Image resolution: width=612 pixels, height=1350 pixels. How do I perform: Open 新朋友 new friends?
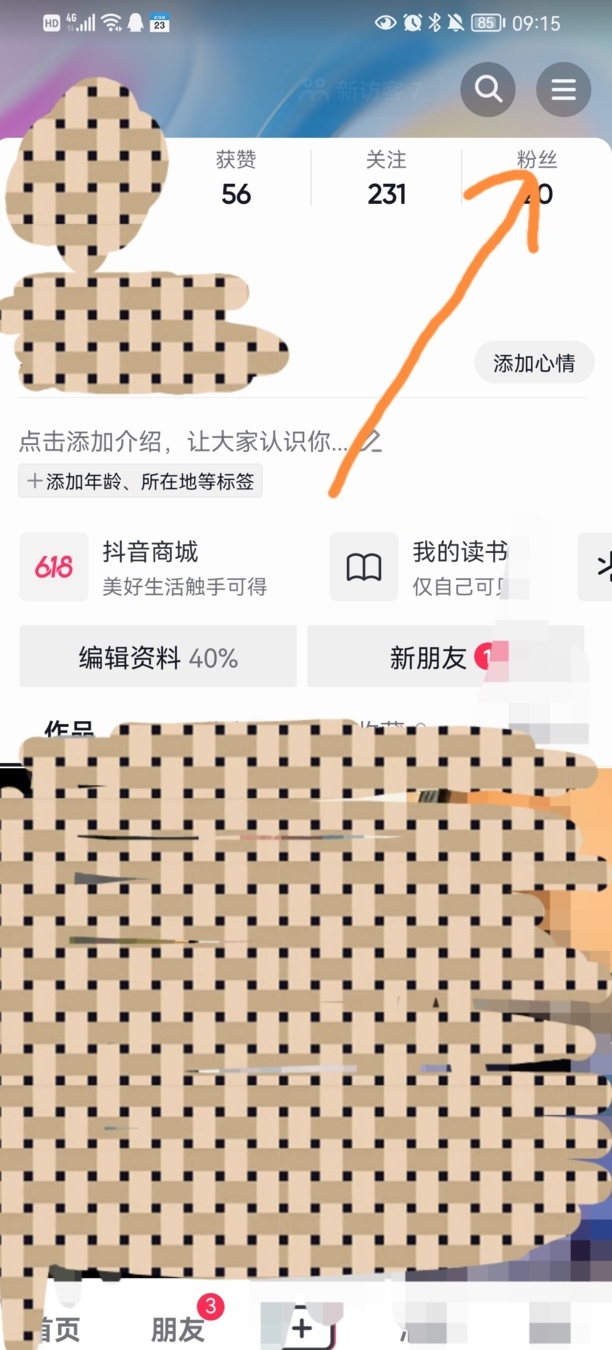(430, 657)
